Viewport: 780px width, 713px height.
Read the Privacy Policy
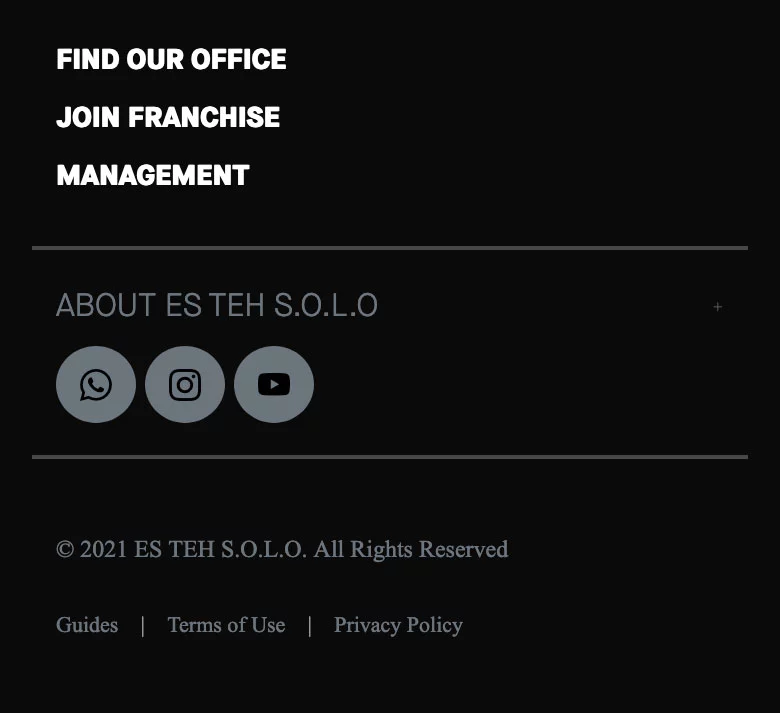(398, 625)
